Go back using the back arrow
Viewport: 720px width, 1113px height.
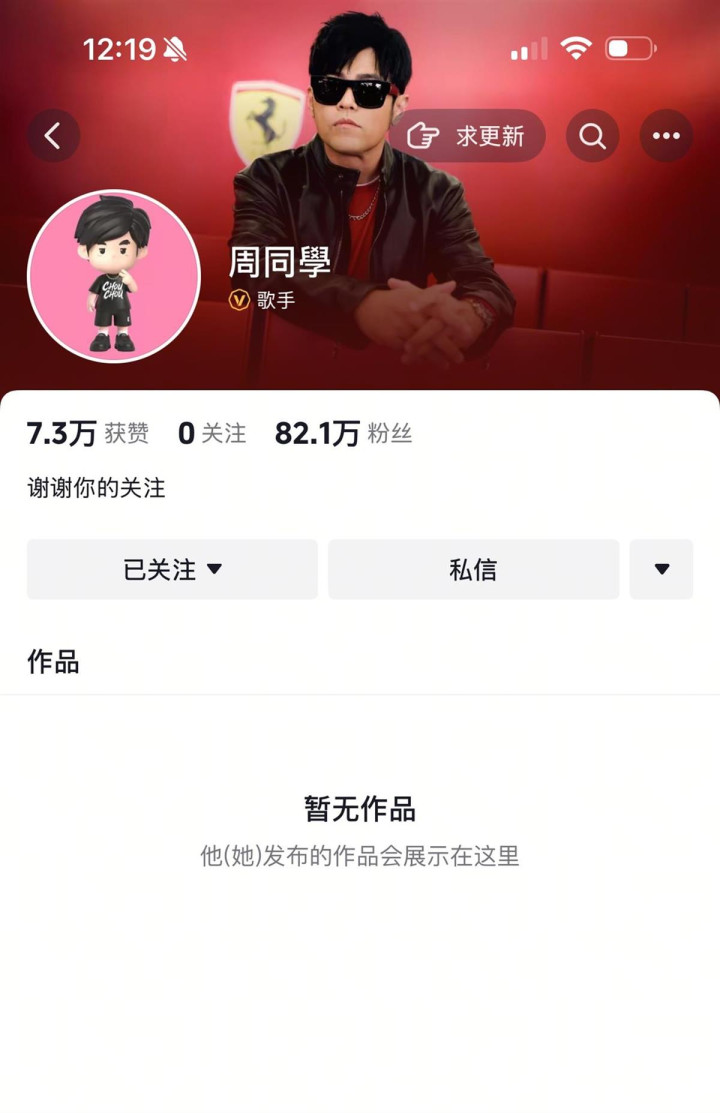pos(53,136)
